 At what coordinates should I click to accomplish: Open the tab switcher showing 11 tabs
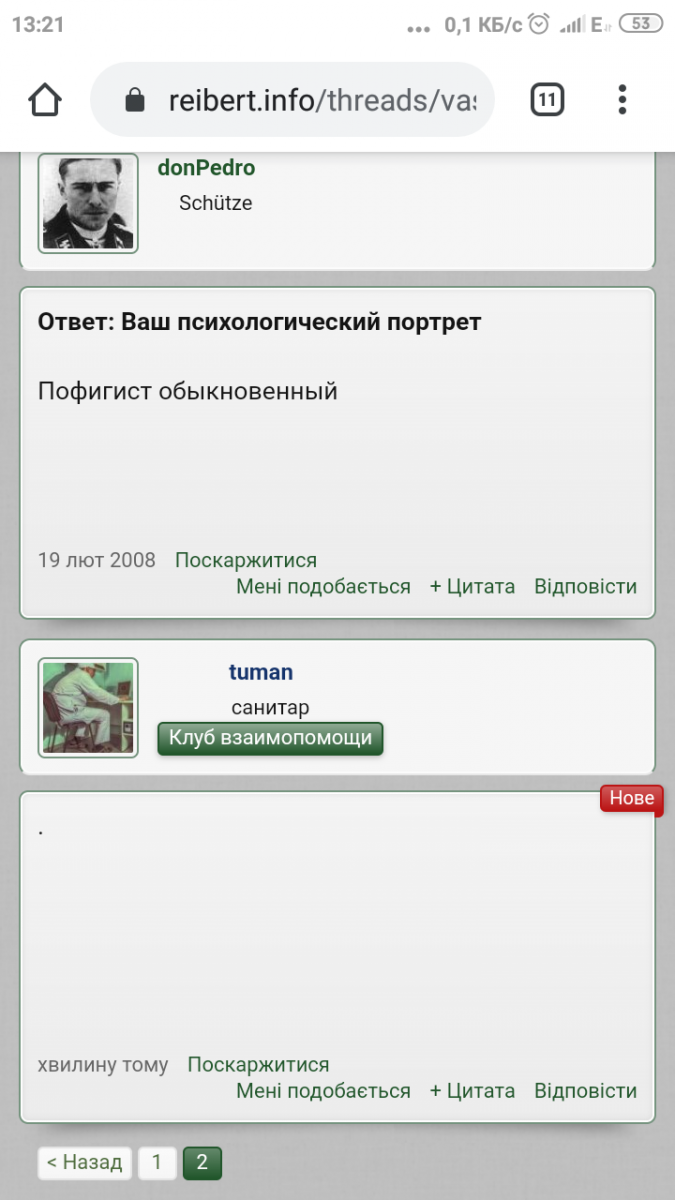[547, 100]
